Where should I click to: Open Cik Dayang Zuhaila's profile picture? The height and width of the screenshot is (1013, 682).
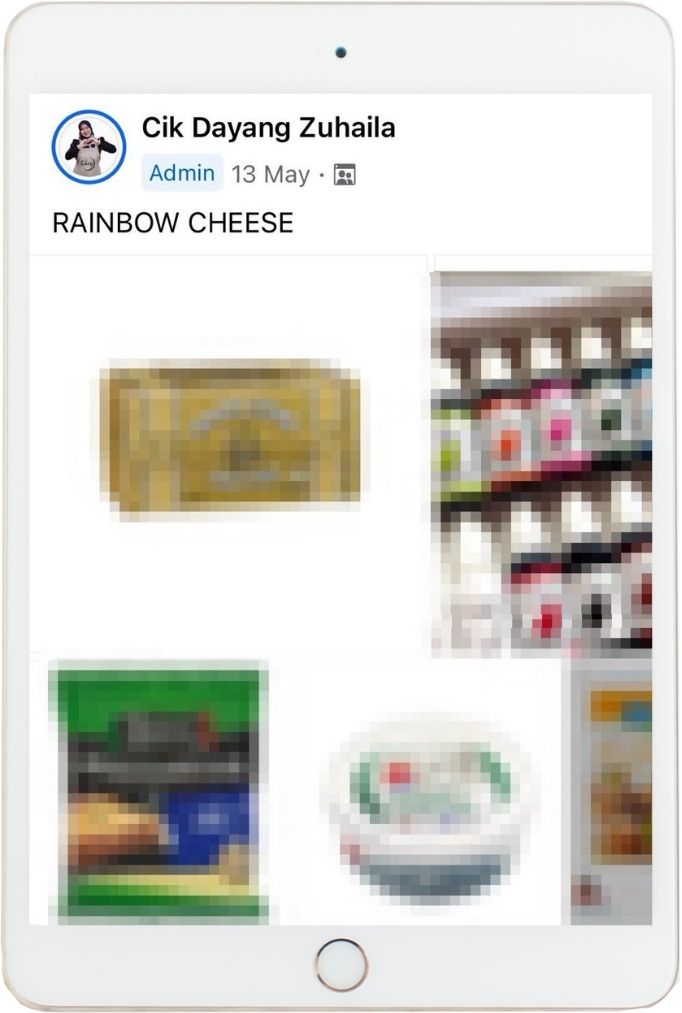point(89,147)
